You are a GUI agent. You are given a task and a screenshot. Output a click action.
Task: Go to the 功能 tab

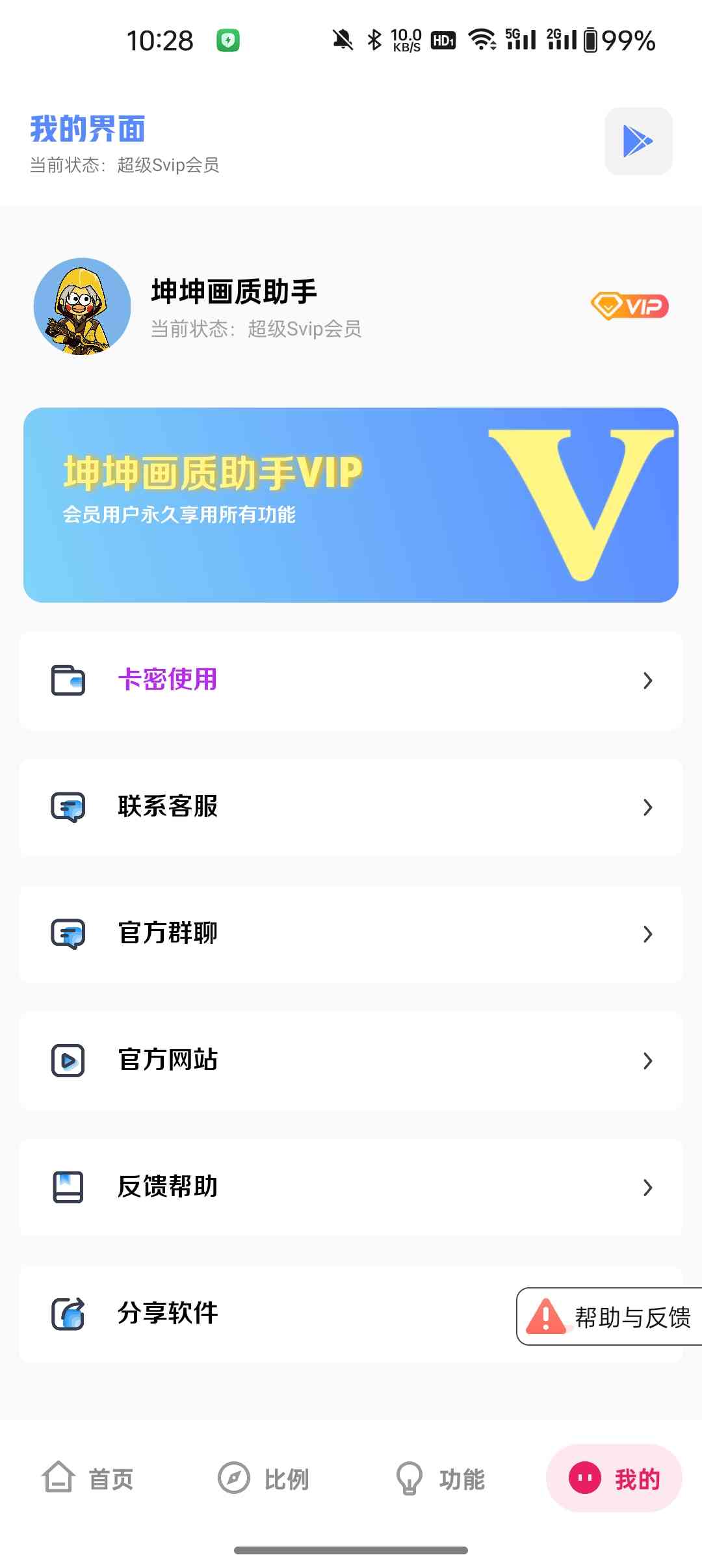click(440, 1479)
